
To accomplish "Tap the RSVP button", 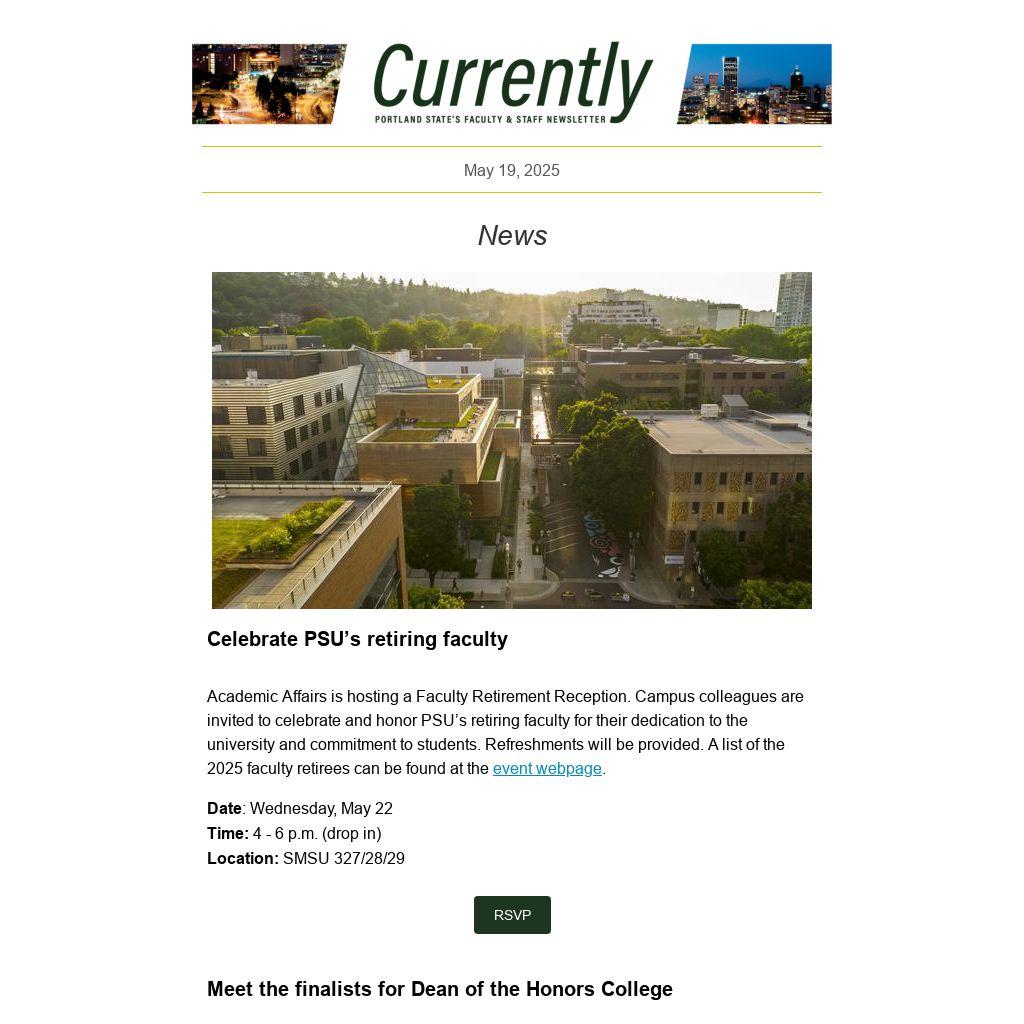I will coord(512,915).
